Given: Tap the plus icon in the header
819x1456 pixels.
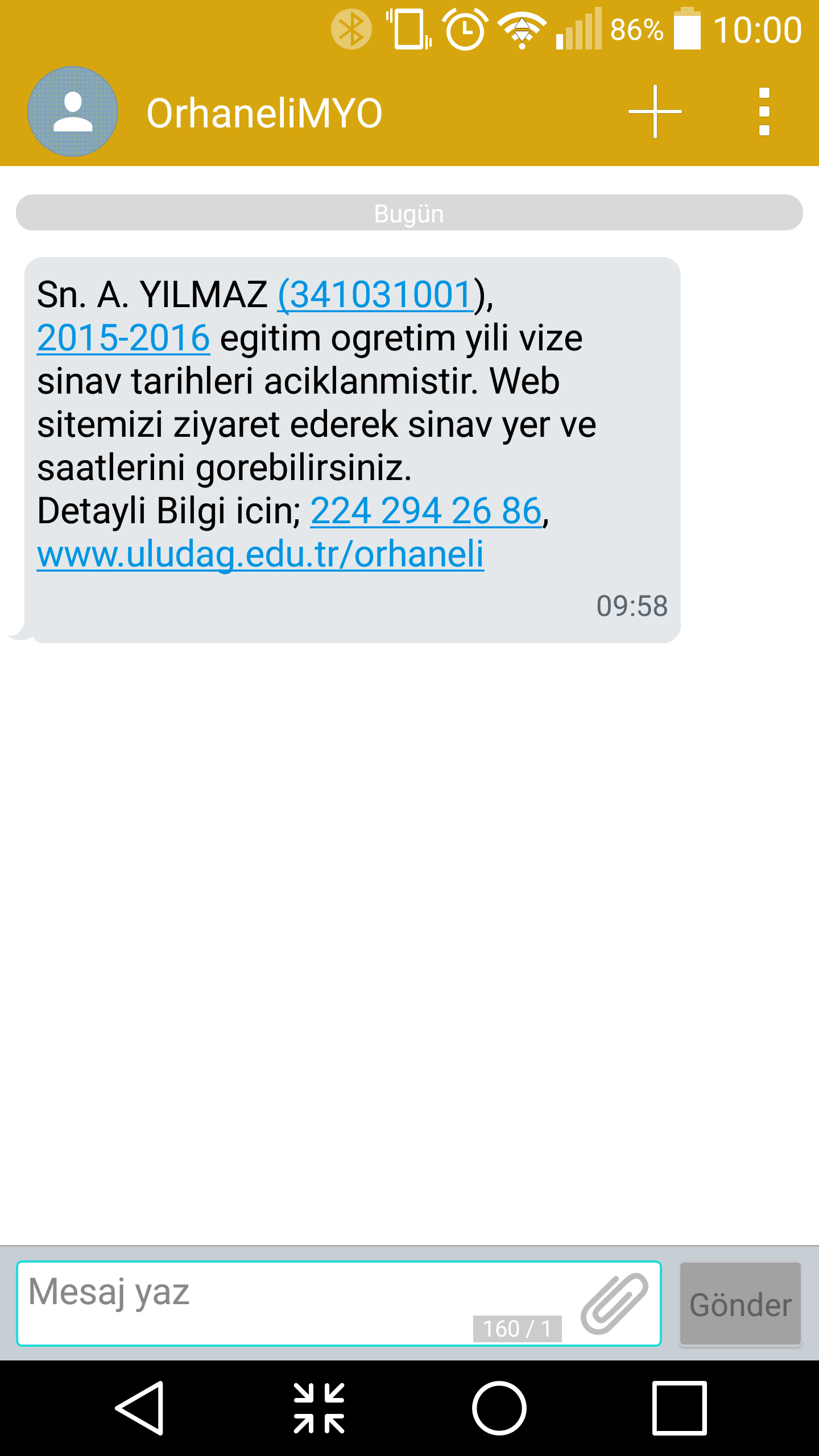Looking at the screenshot, I should (655, 111).
